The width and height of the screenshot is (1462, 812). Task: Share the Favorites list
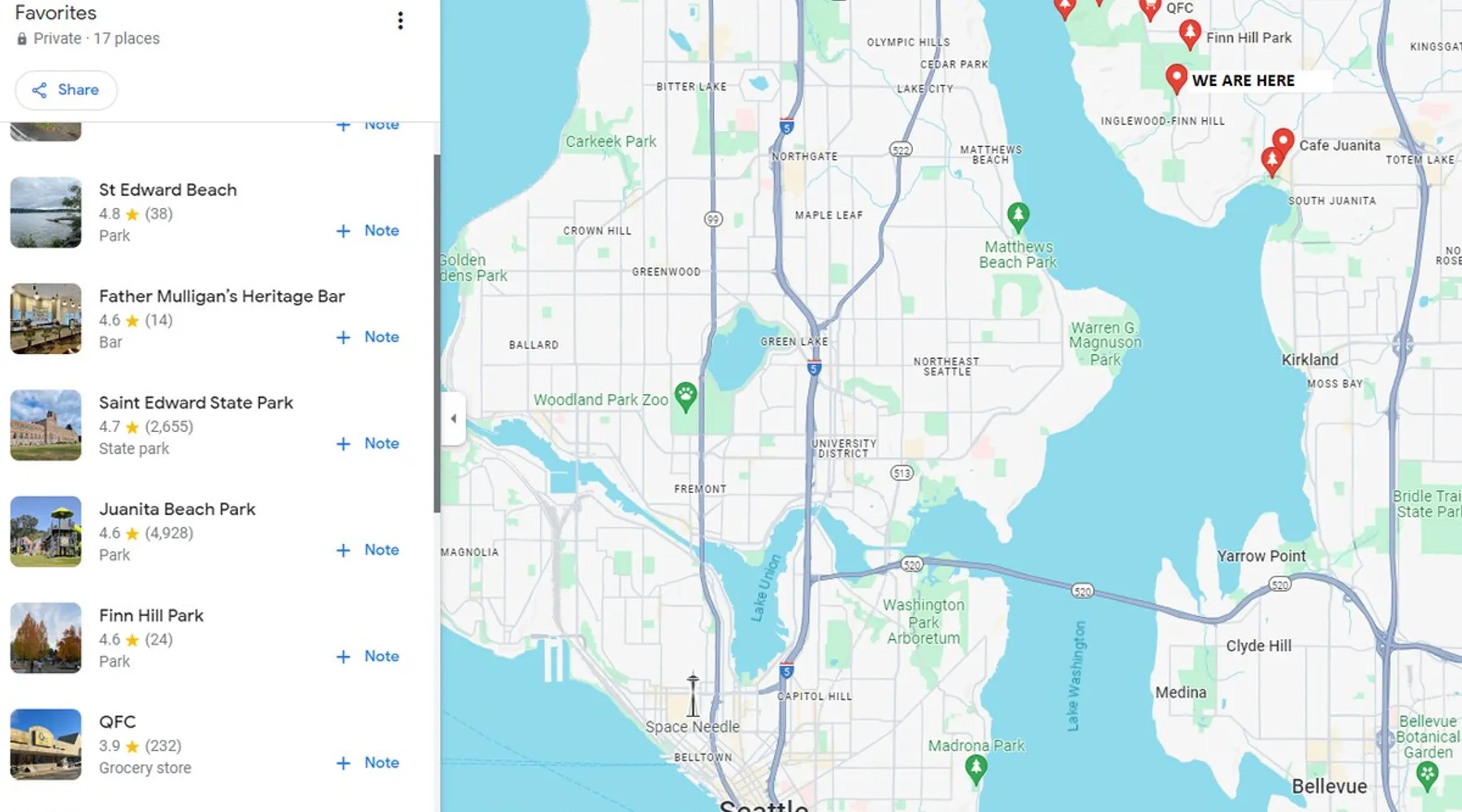pos(66,90)
